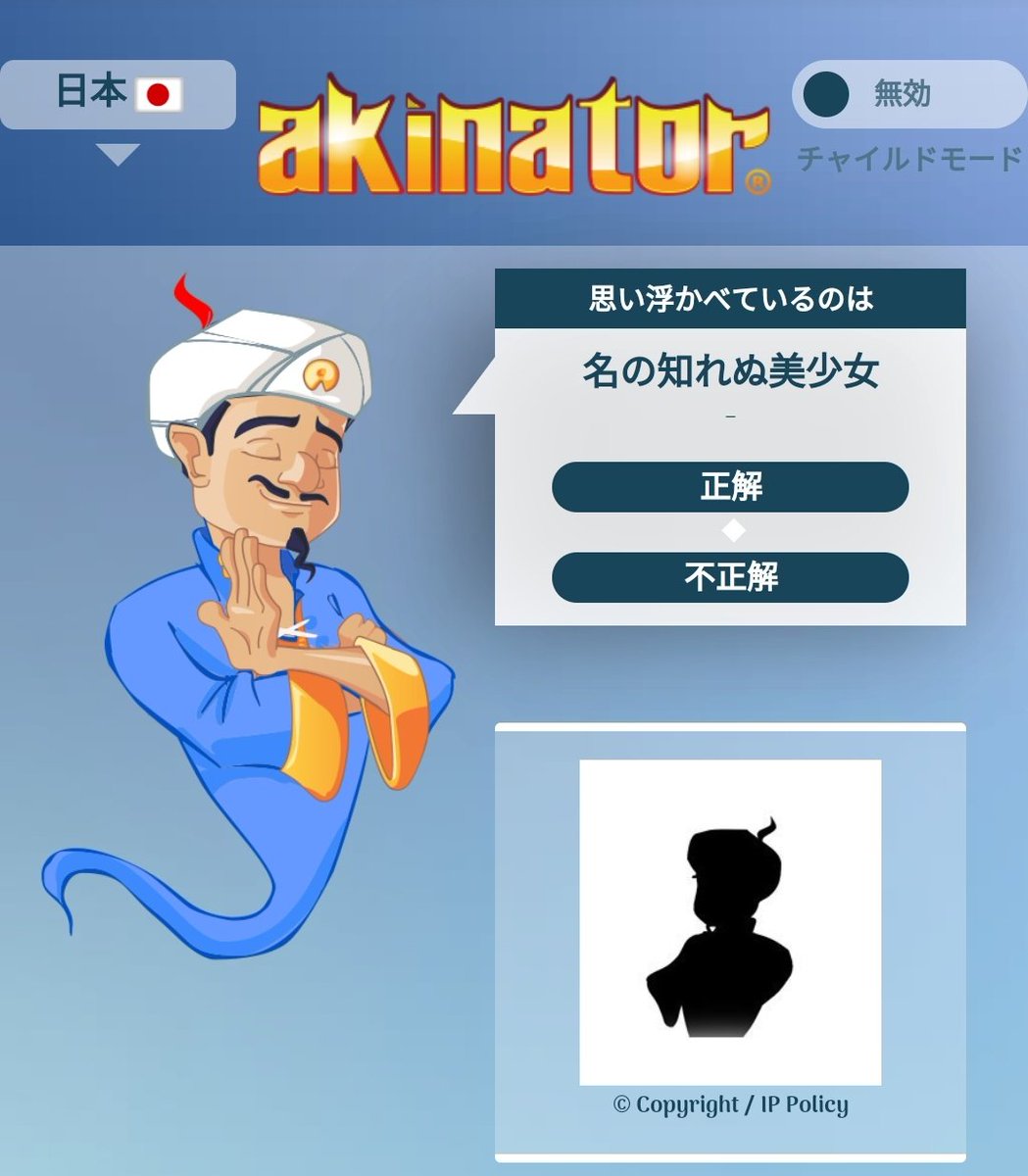Toggle the child mode switch

click(x=906, y=95)
